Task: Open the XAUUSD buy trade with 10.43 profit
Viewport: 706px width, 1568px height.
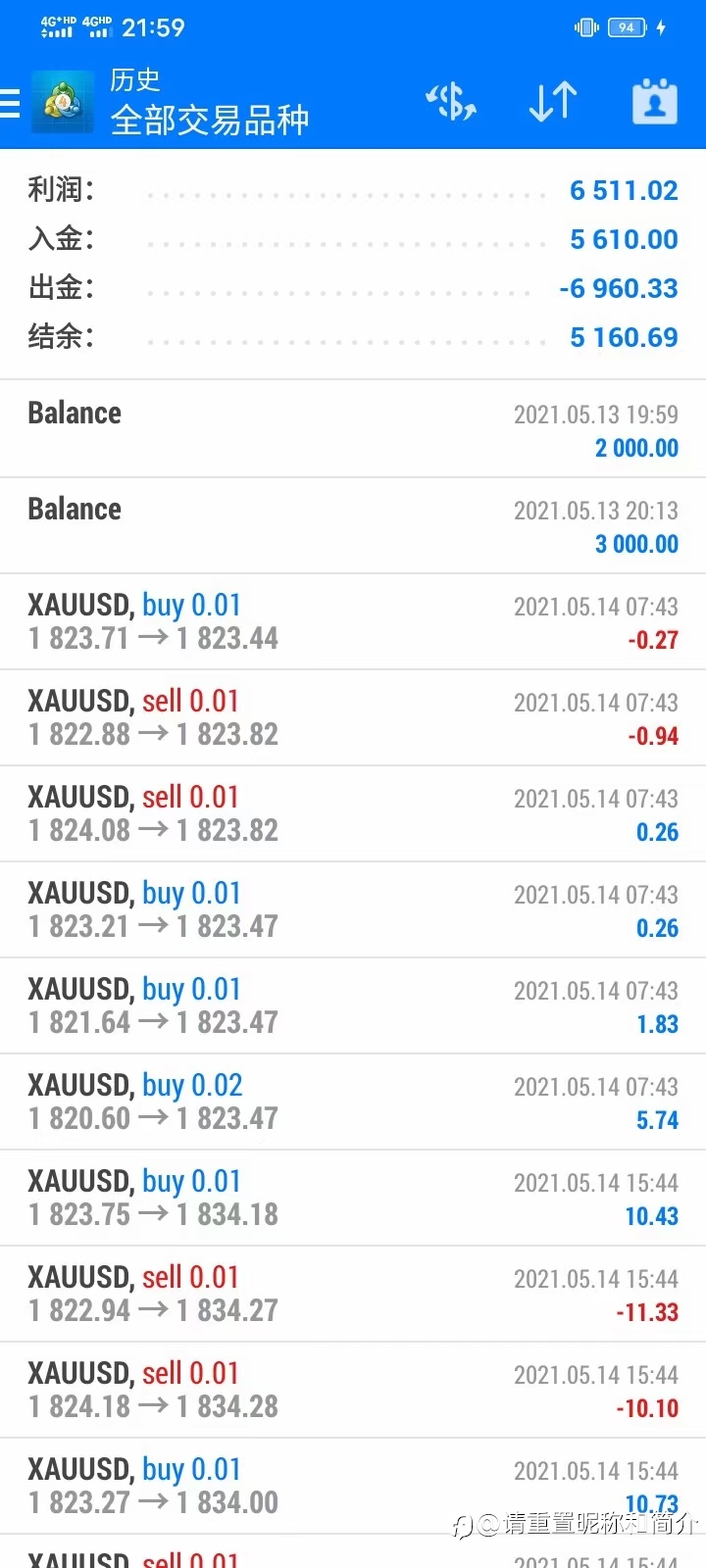Action: click(x=353, y=1198)
